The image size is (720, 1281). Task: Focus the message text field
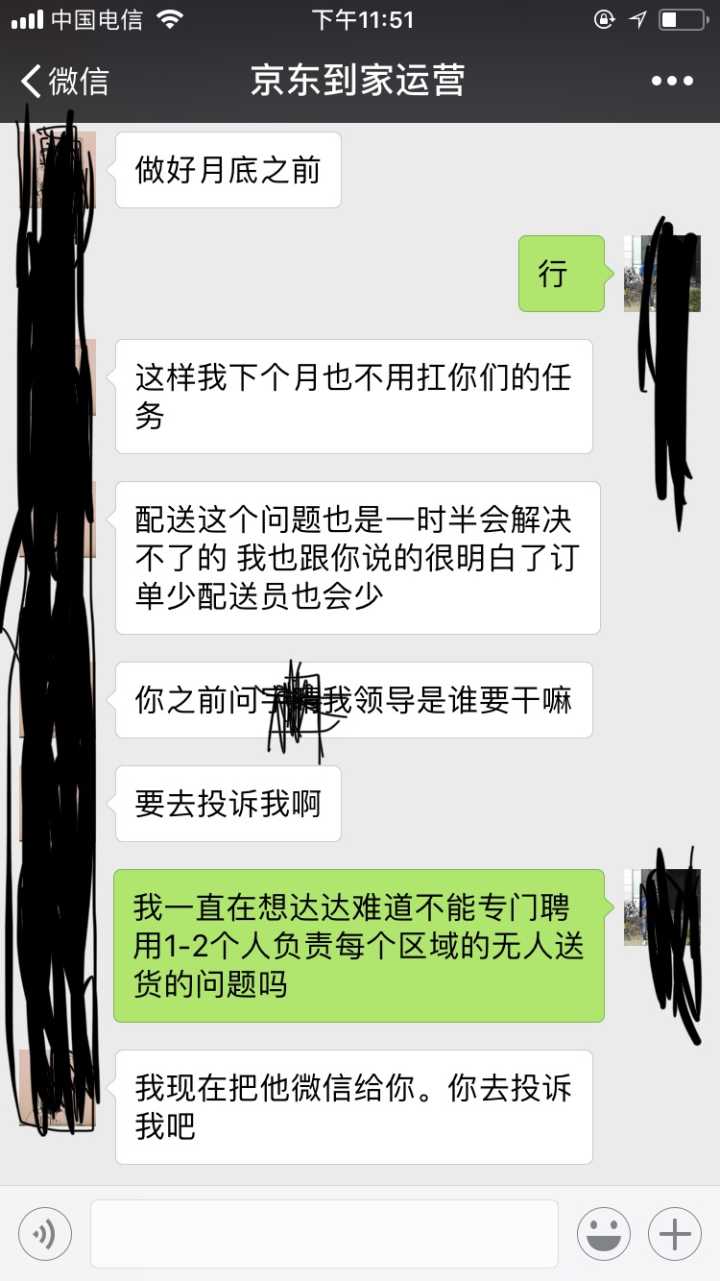(x=324, y=1234)
